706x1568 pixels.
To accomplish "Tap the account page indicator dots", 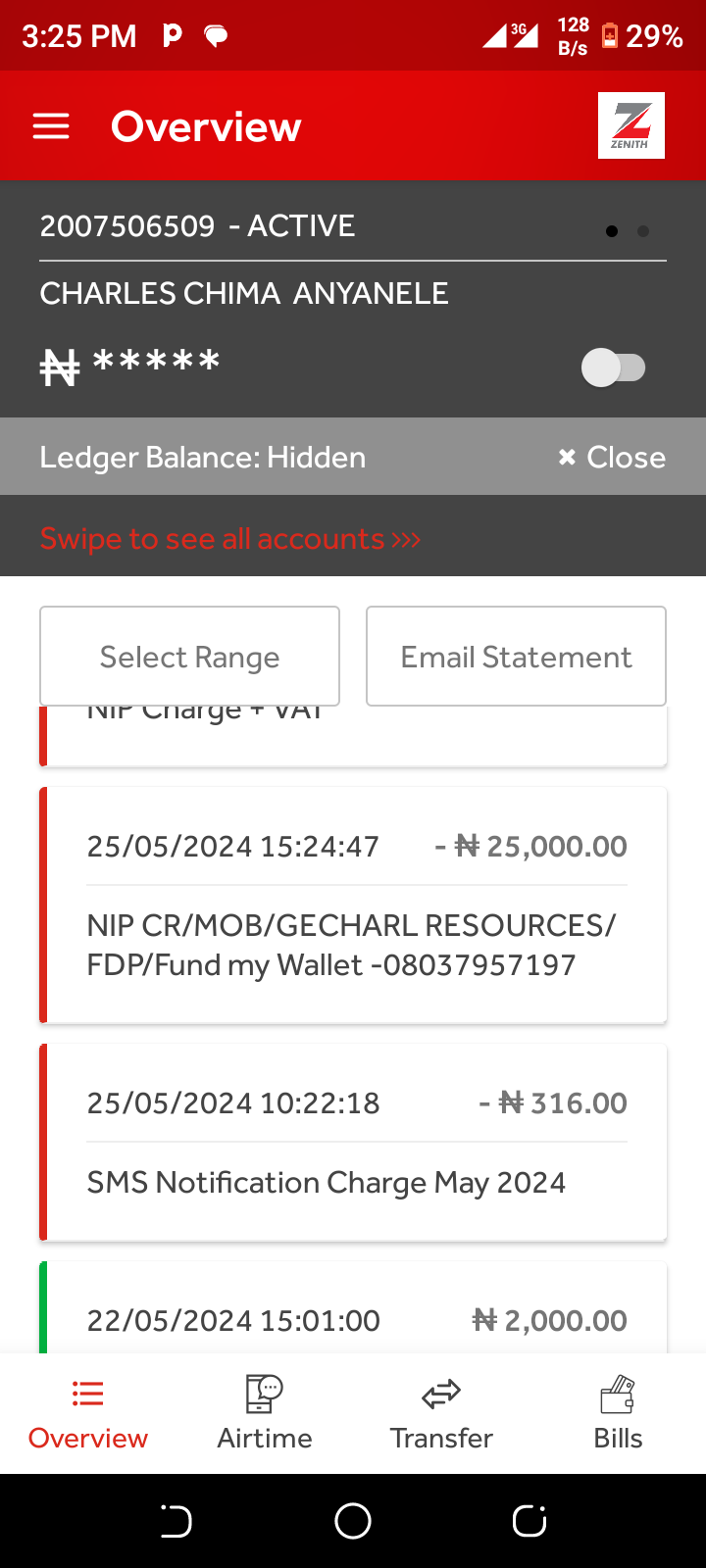I will click(628, 231).
